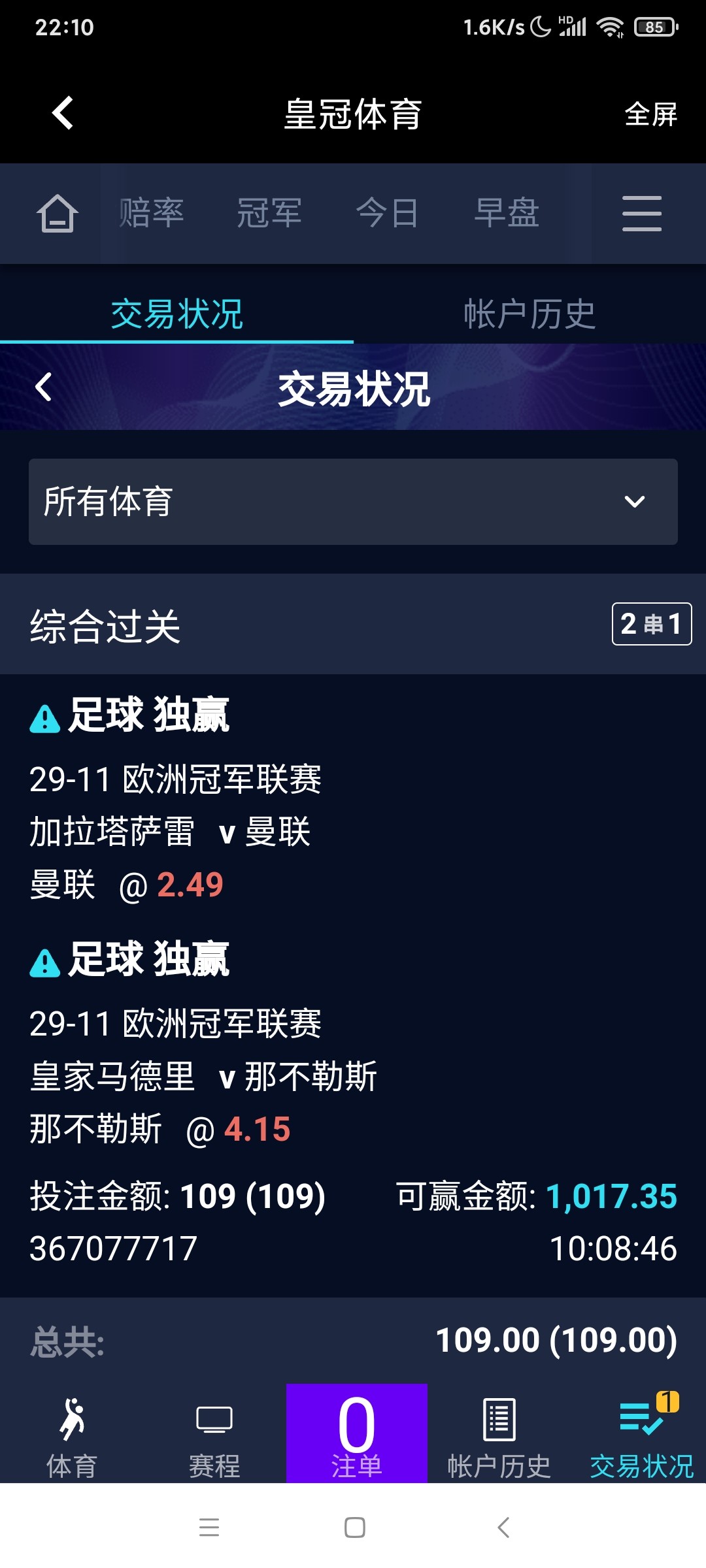Go back using the top-left arrow
The height and width of the screenshot is (1568, 706).
coord(63,113)
